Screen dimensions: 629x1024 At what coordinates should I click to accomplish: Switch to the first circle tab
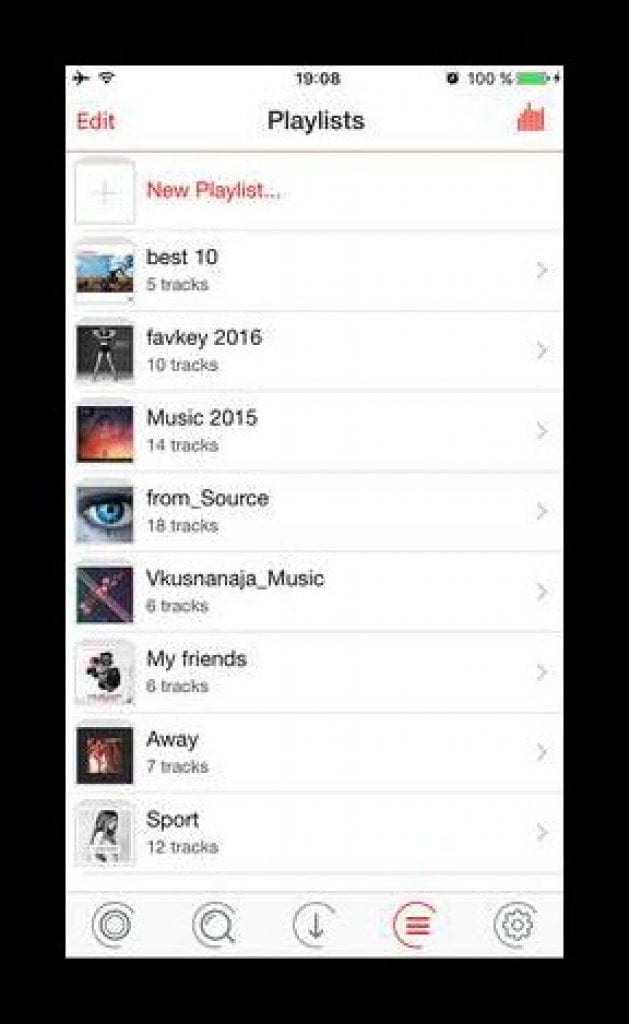tap(113, 924)
